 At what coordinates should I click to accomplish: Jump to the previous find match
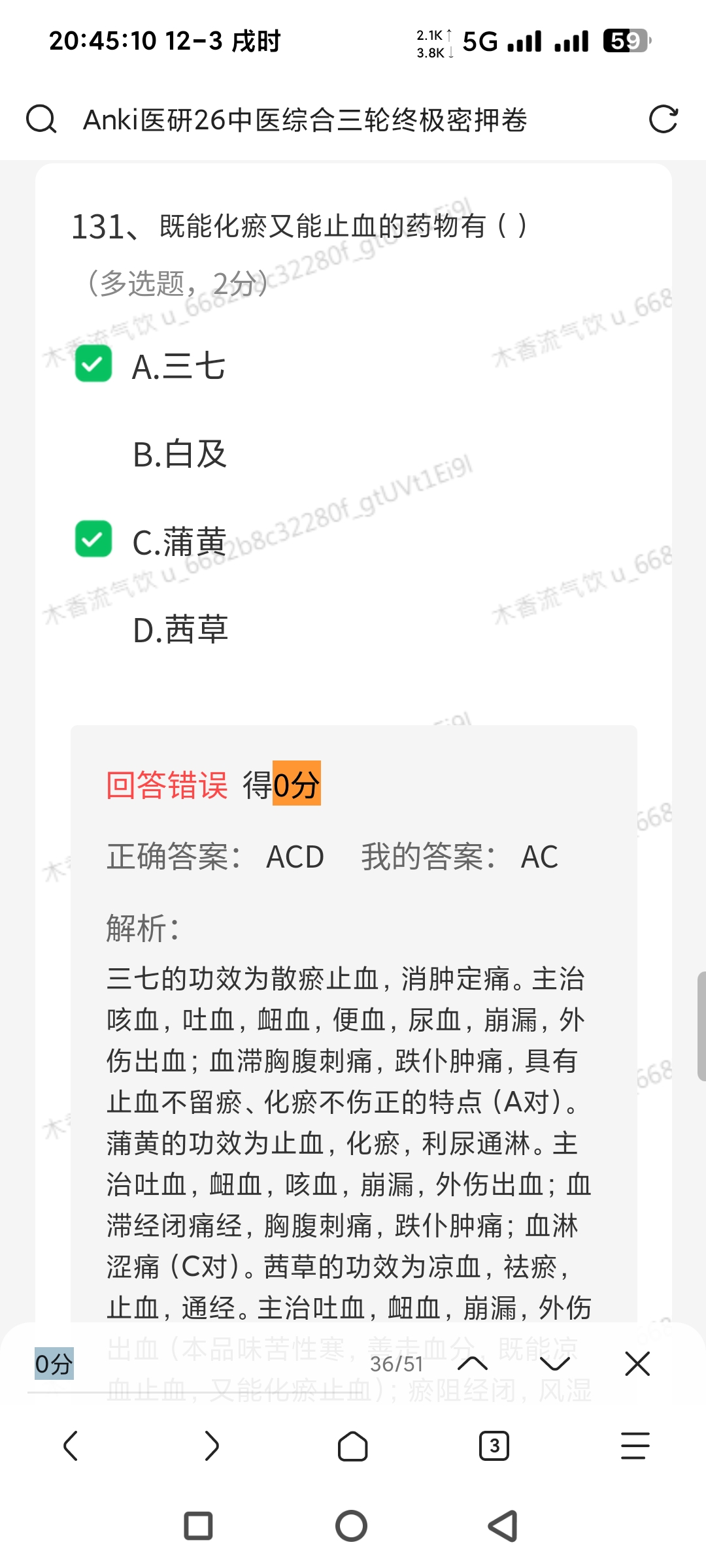(473, 1364)
